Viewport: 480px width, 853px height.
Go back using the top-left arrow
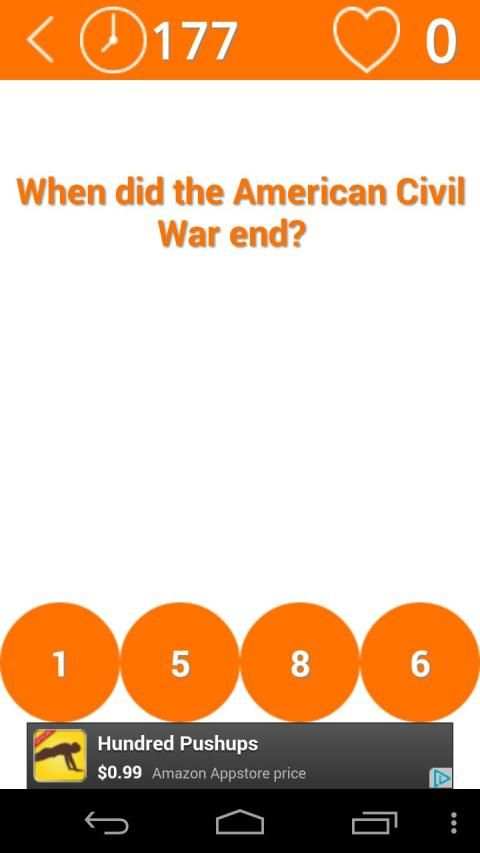point(40,39)
